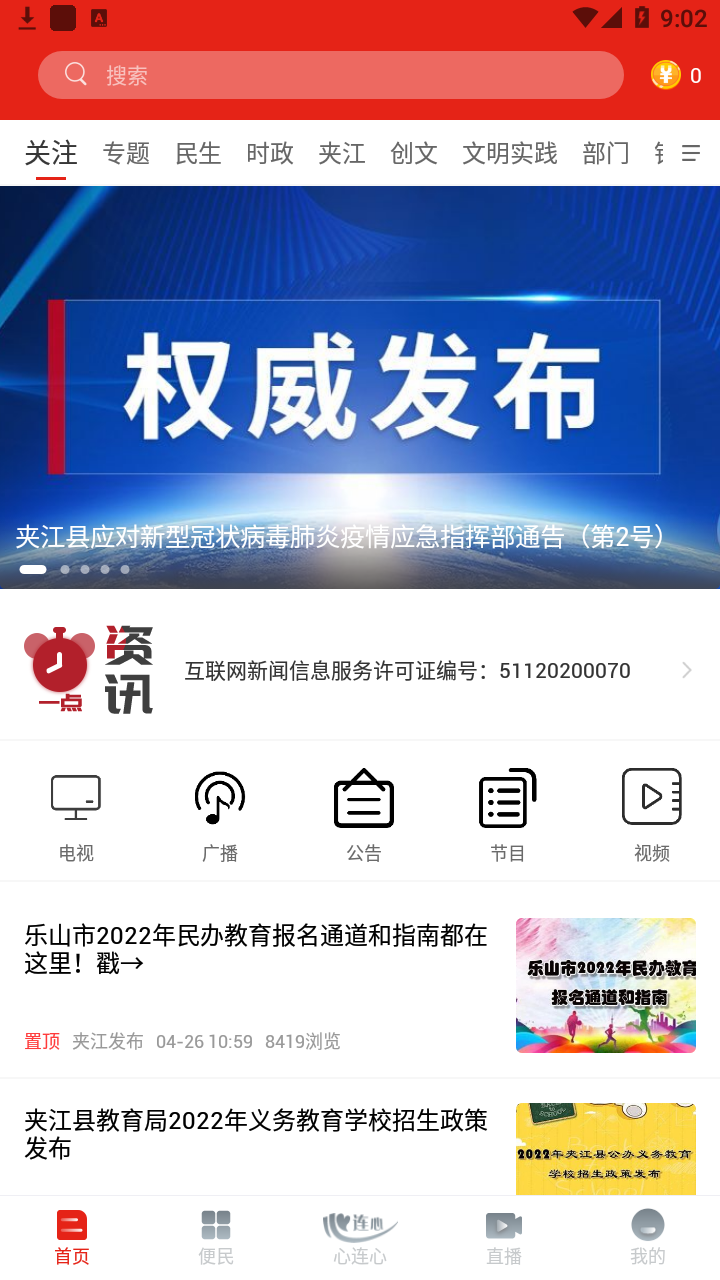
Task: Select the 广播 (radio) icon
Action: pyautogui.click(x=219, y=812)
